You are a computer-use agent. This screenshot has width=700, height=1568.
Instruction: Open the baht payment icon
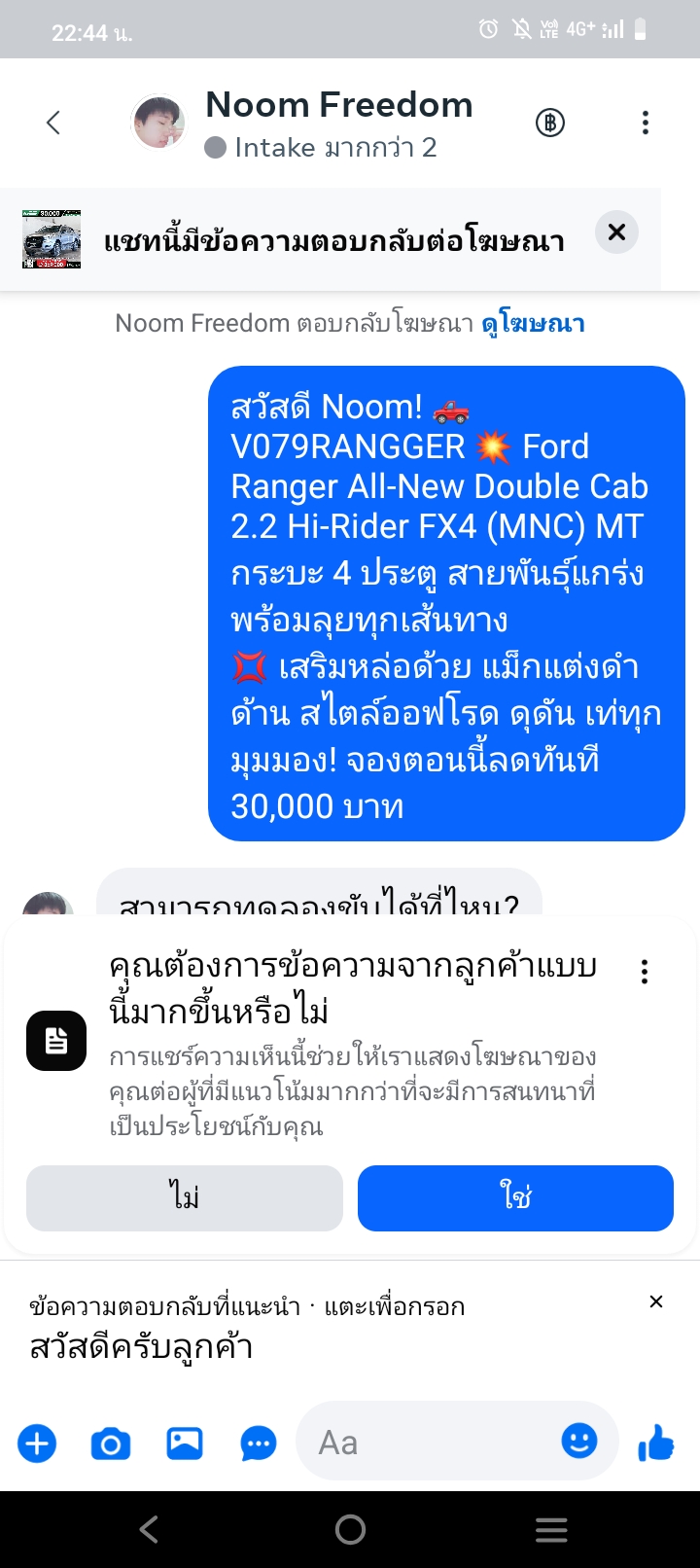[x=550, y=123]
